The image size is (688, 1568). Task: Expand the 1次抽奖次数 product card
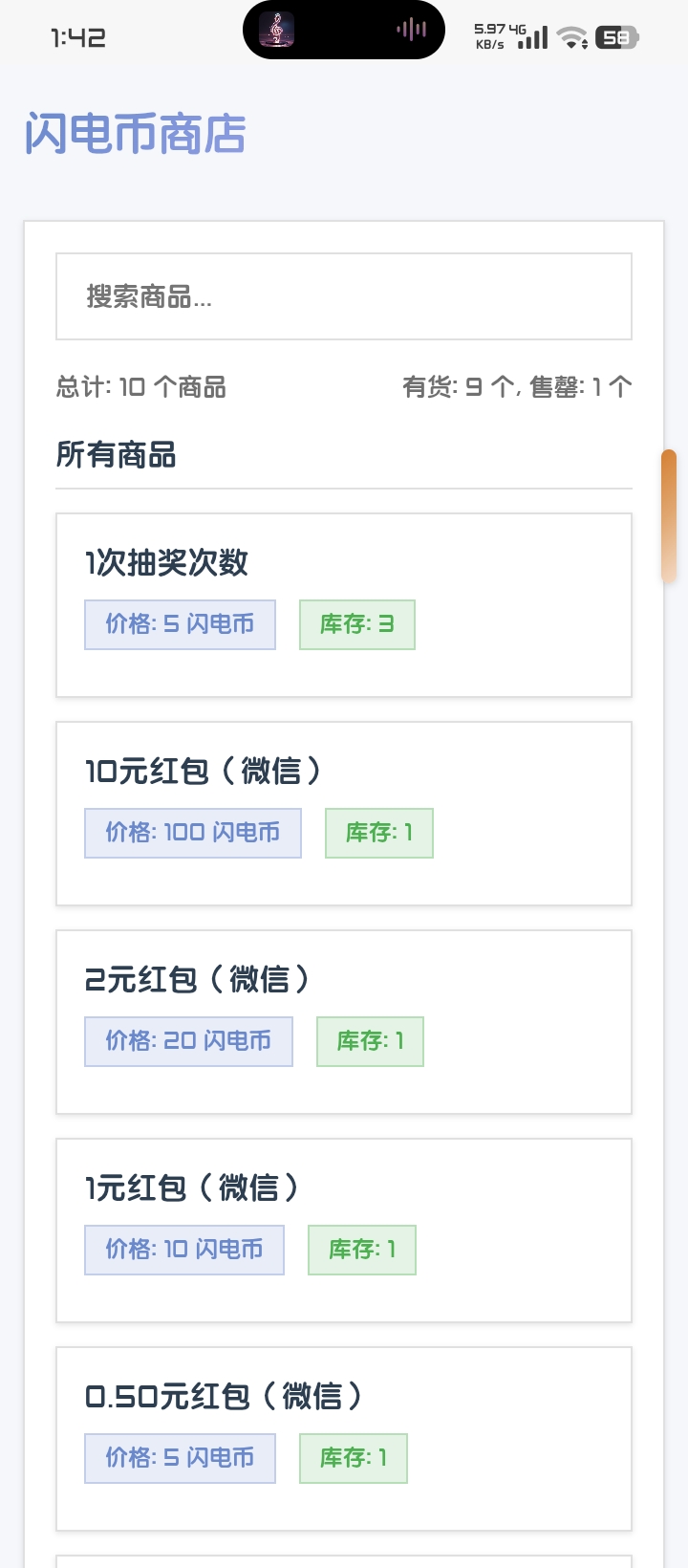pyautogui.click(x=344, y=602)
